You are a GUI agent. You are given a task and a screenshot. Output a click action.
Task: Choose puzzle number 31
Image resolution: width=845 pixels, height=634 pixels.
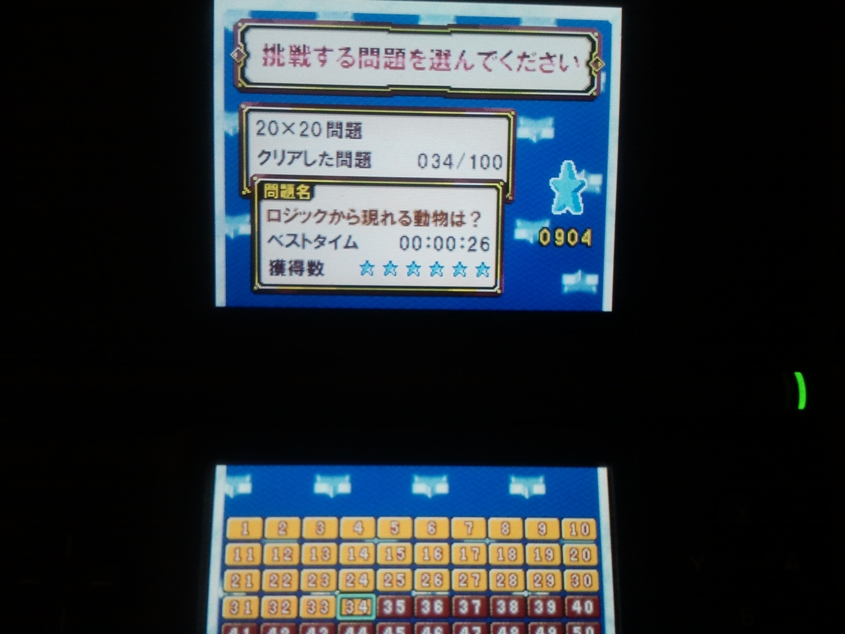[242, 607]
